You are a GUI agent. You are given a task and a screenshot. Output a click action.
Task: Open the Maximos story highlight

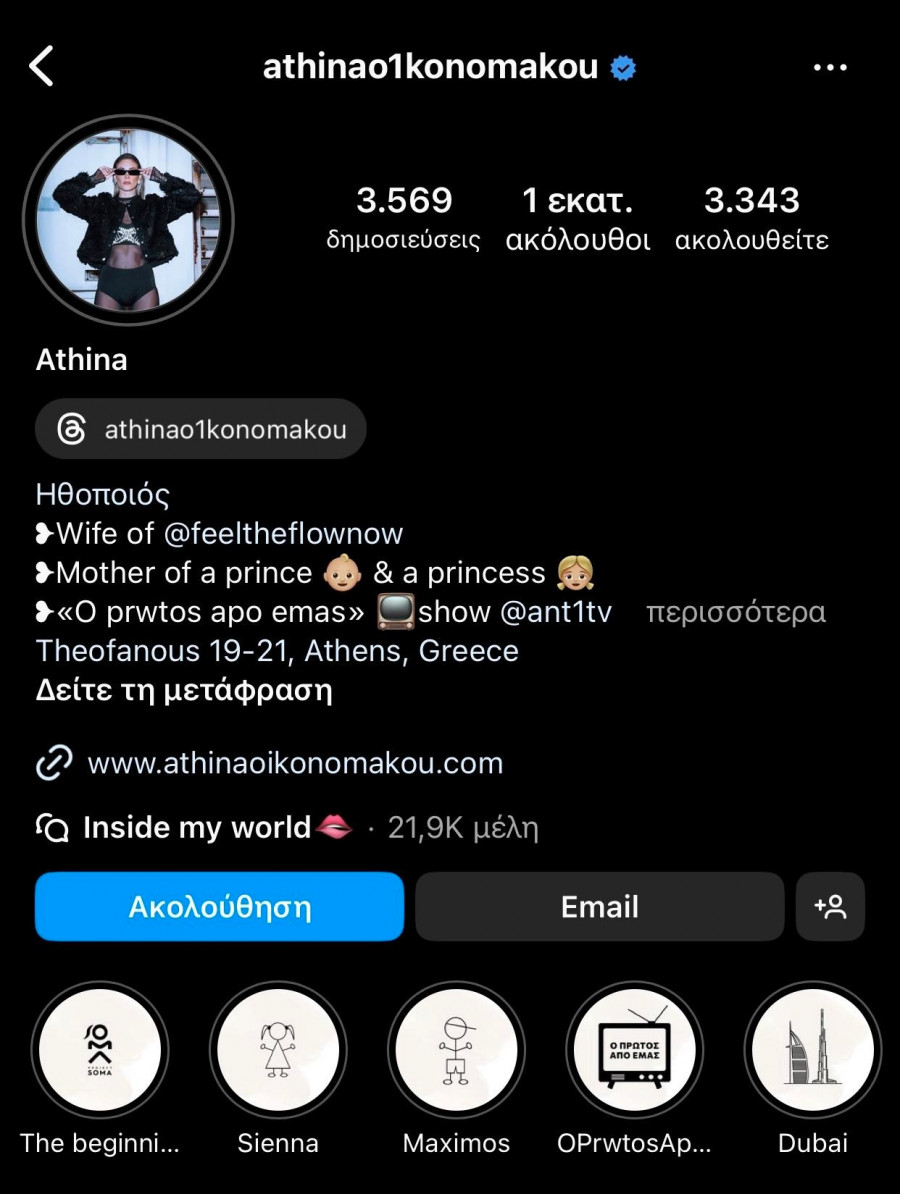[456, 1050]
